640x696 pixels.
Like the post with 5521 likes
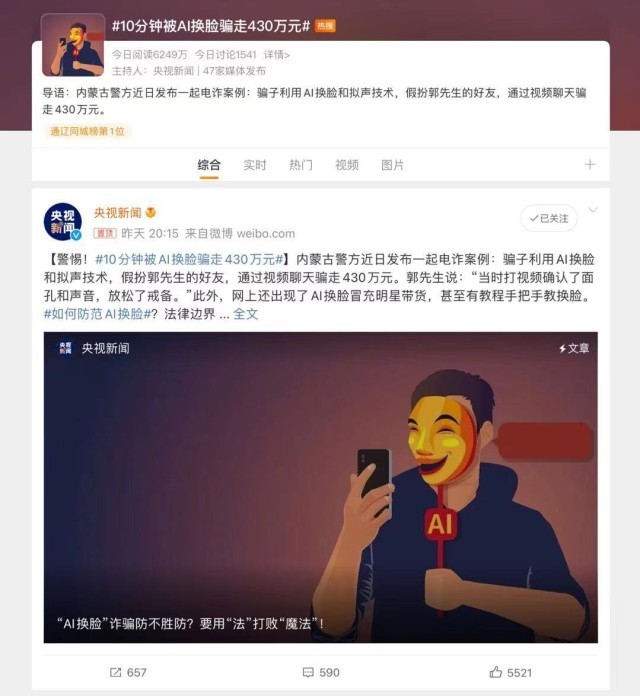pyautogui.click(x=511, y=672)
